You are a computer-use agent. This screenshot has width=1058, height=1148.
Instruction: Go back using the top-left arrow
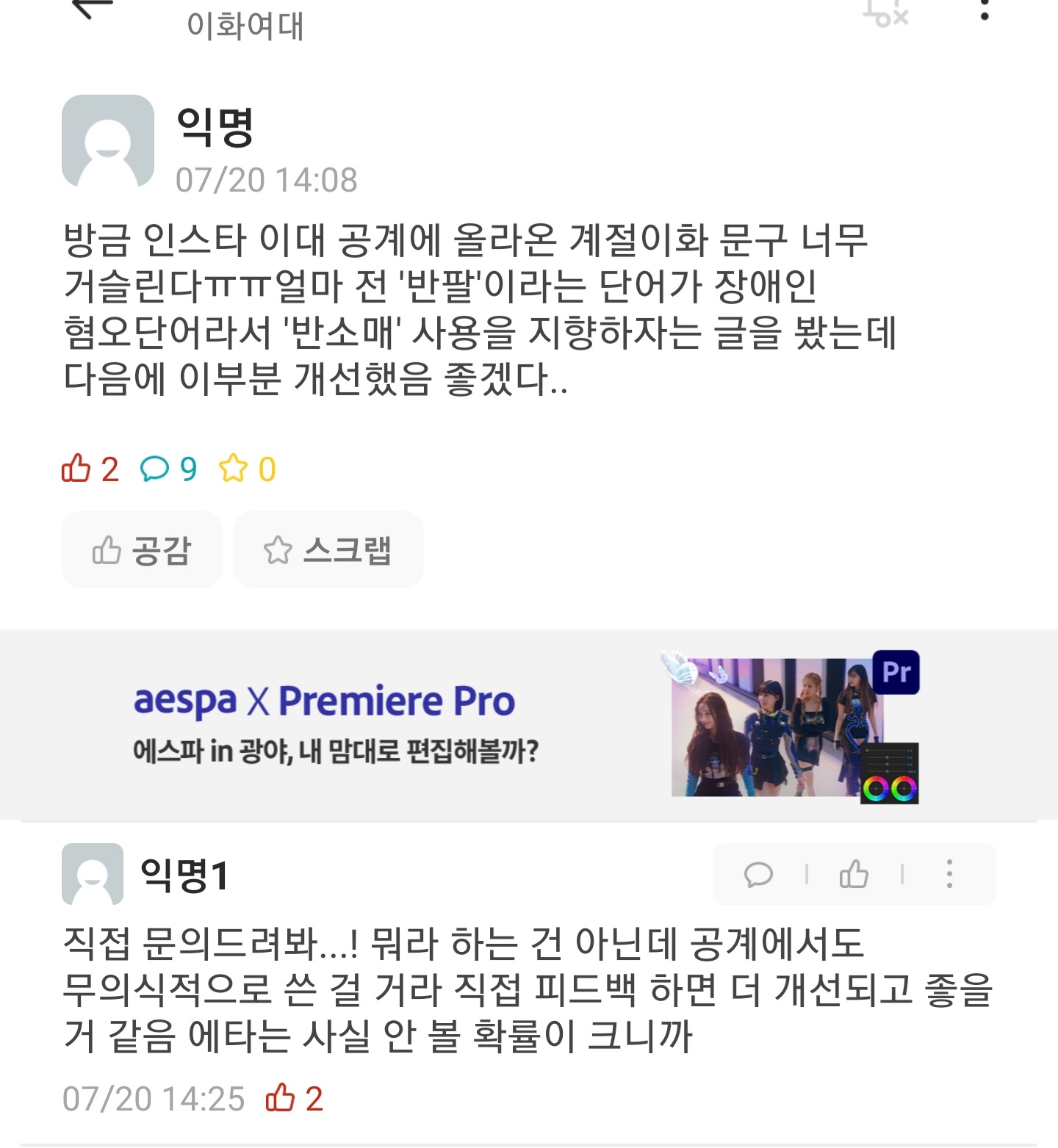point(92,7)
